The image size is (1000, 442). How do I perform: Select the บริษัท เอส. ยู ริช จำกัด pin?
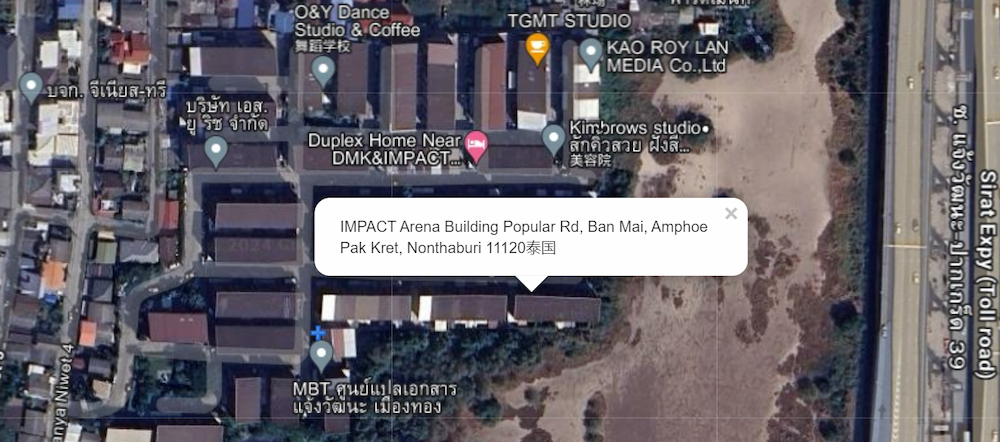[x=216, y=151]
